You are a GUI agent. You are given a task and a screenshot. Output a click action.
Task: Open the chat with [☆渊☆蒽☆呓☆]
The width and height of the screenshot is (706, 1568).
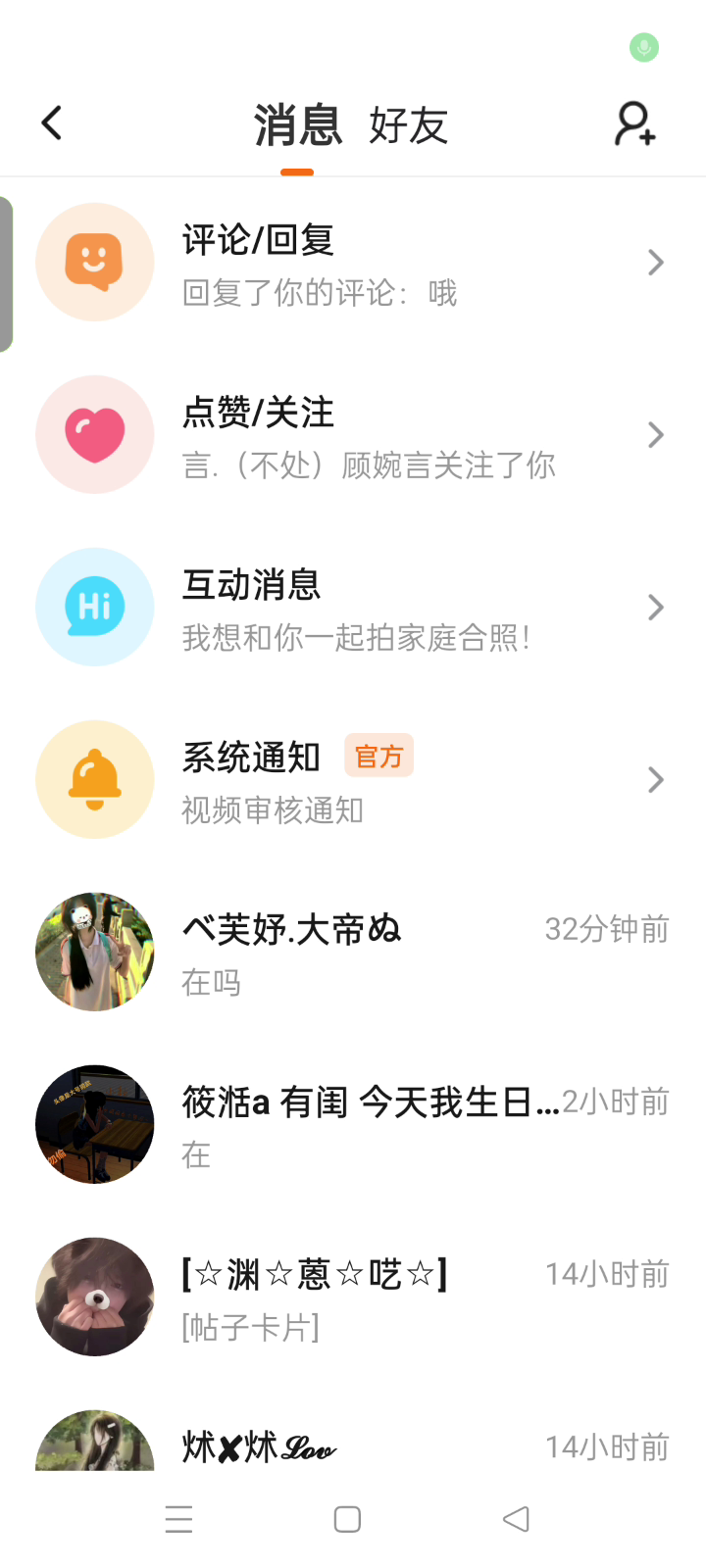click(353, 1298)
